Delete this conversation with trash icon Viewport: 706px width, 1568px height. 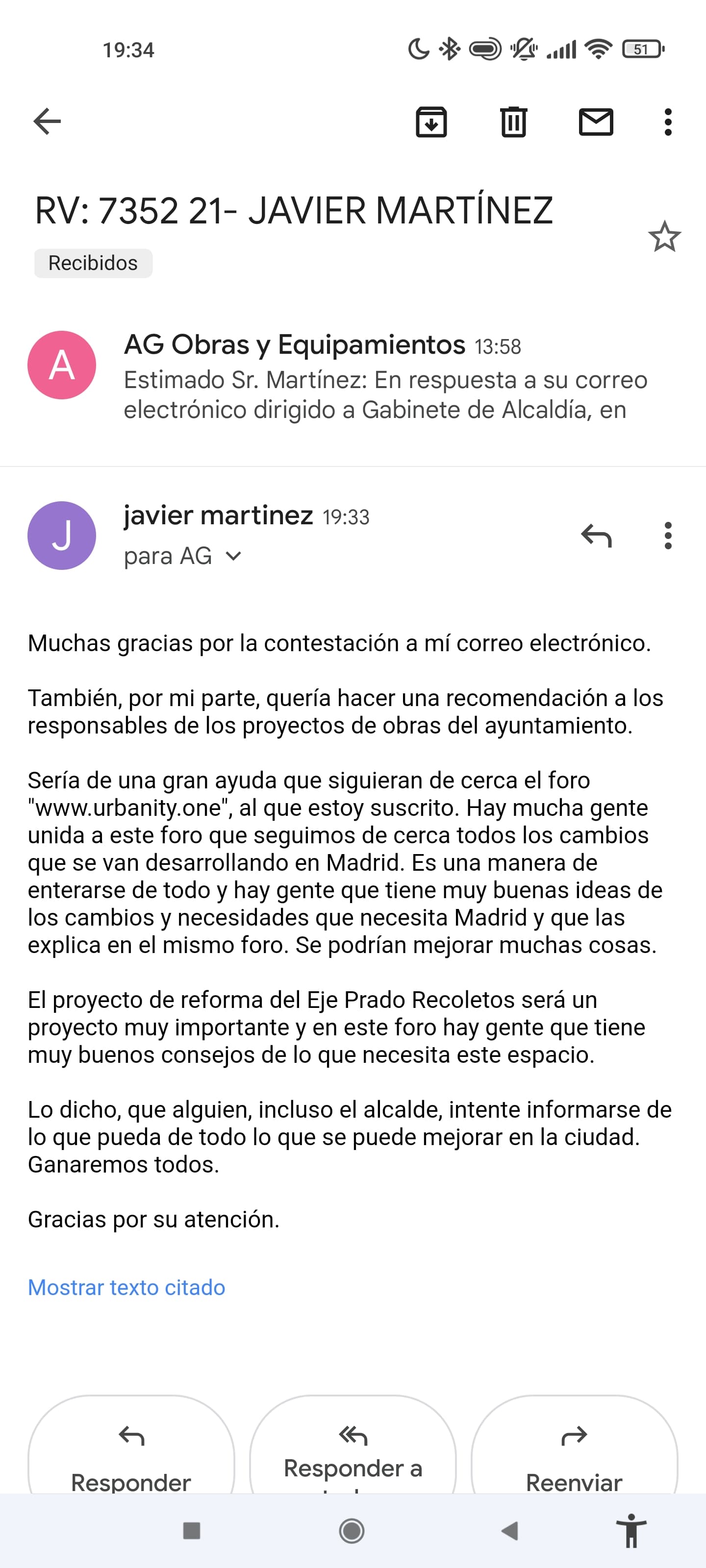tap(513, 122)
